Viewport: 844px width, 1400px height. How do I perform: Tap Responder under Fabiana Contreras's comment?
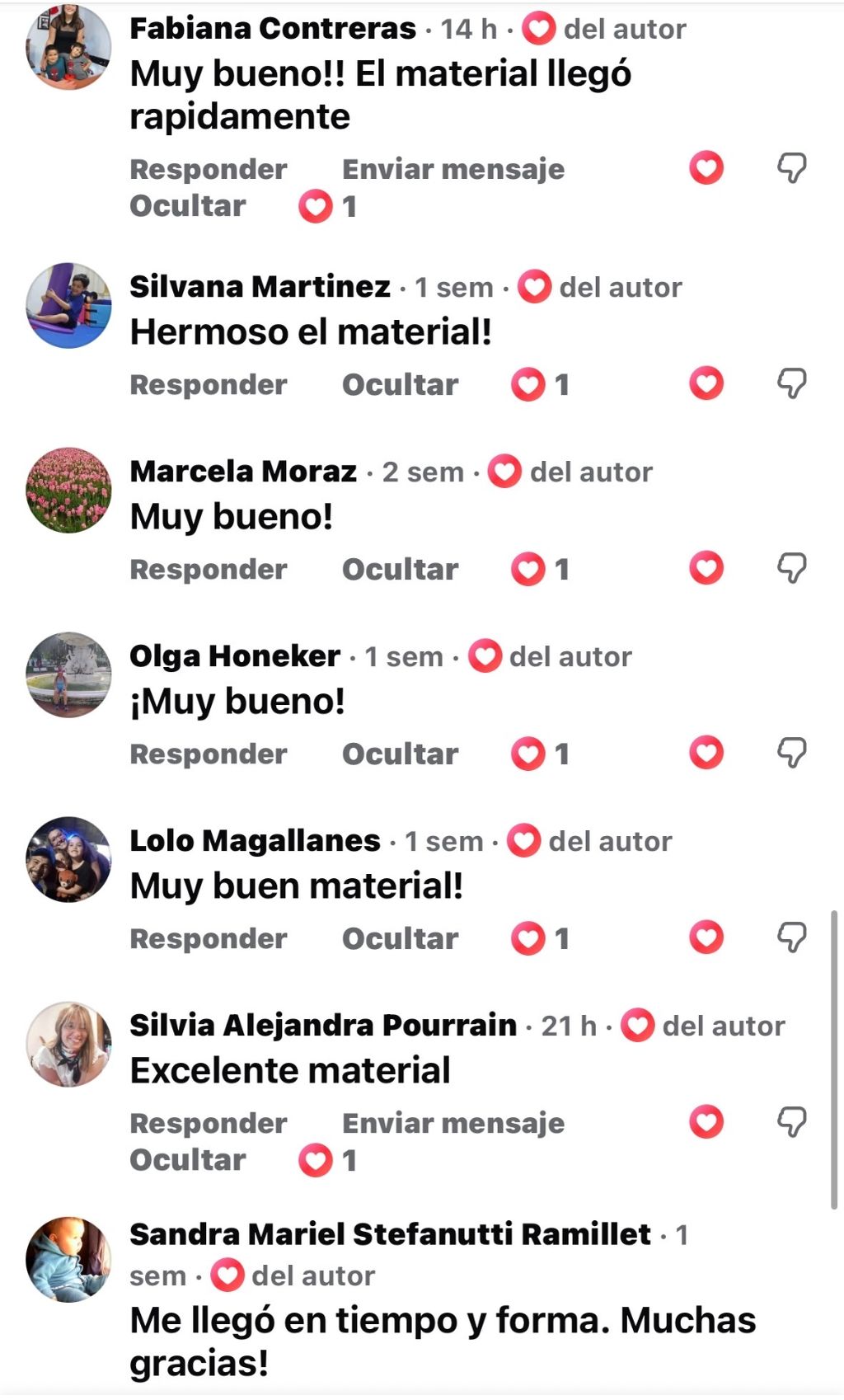pyautogui.click(x=209, y=169)
